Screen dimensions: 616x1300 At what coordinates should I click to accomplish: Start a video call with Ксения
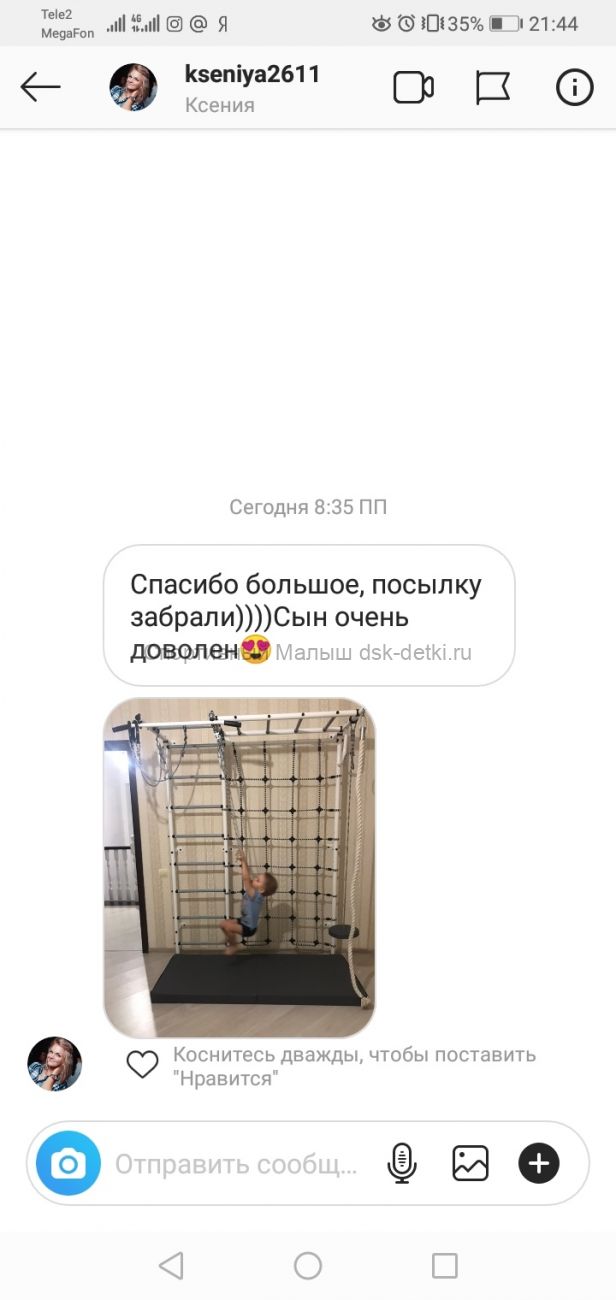[413, 88]
